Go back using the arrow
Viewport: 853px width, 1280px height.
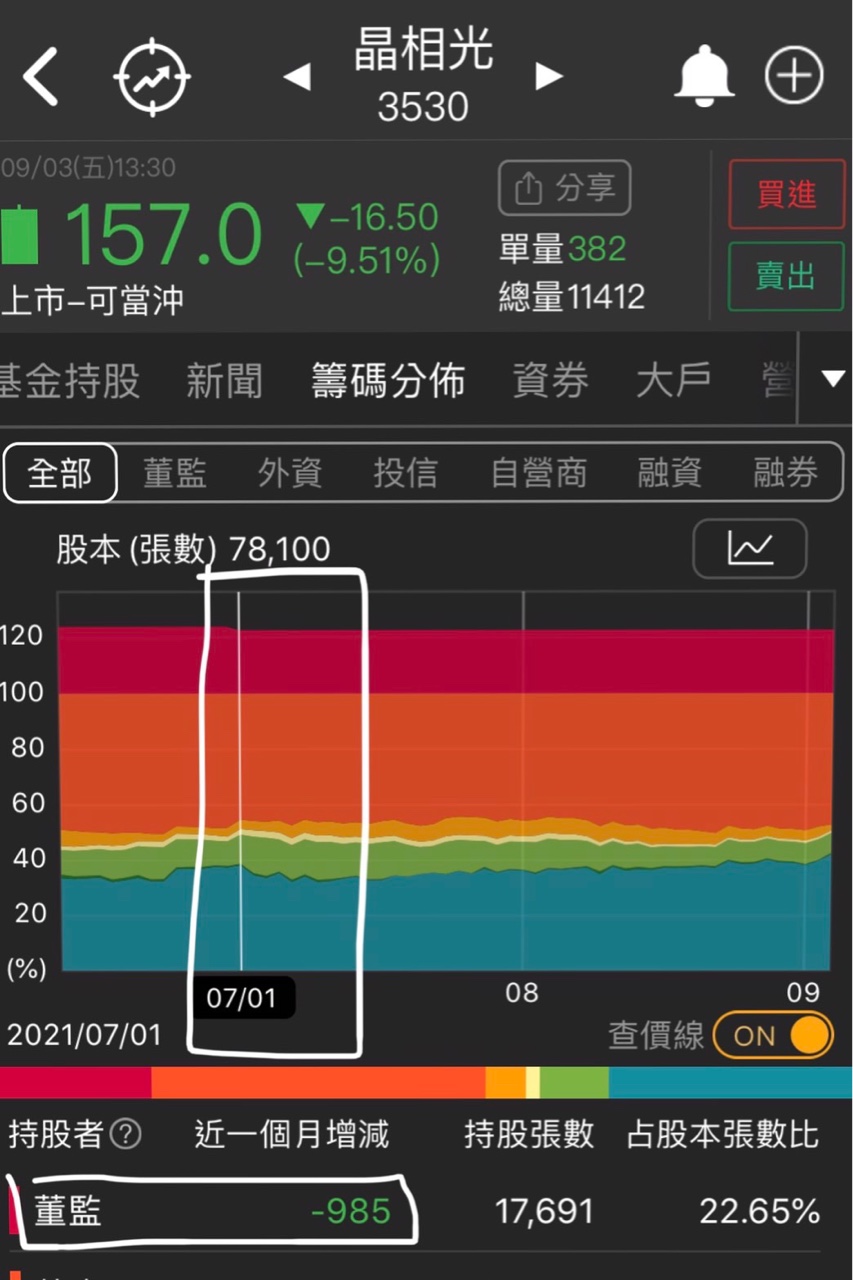40,77
